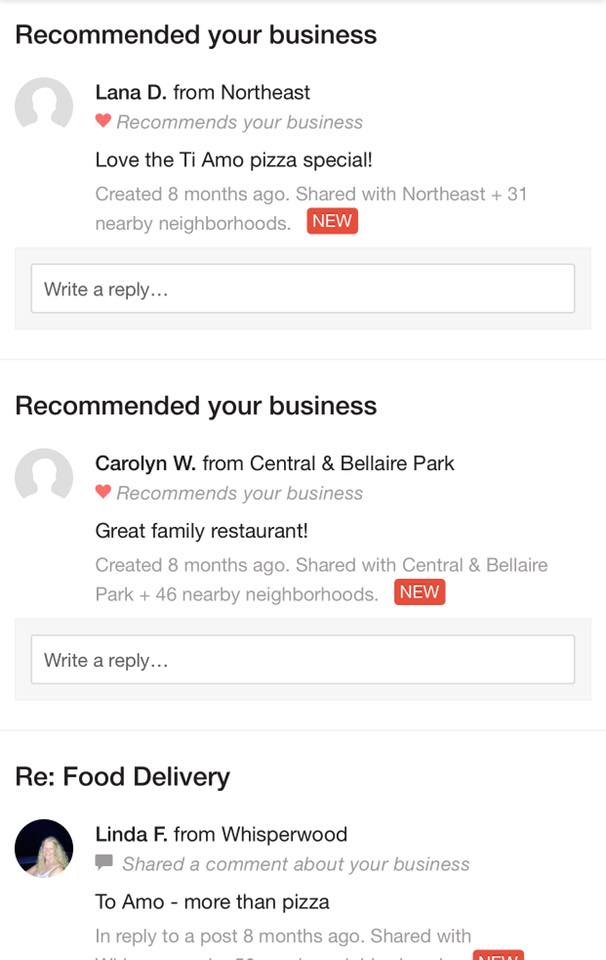This screenshot has height=960, width=606.
Task: Write a reply to Lana D.'s recommendation
Action: [302, 289]
